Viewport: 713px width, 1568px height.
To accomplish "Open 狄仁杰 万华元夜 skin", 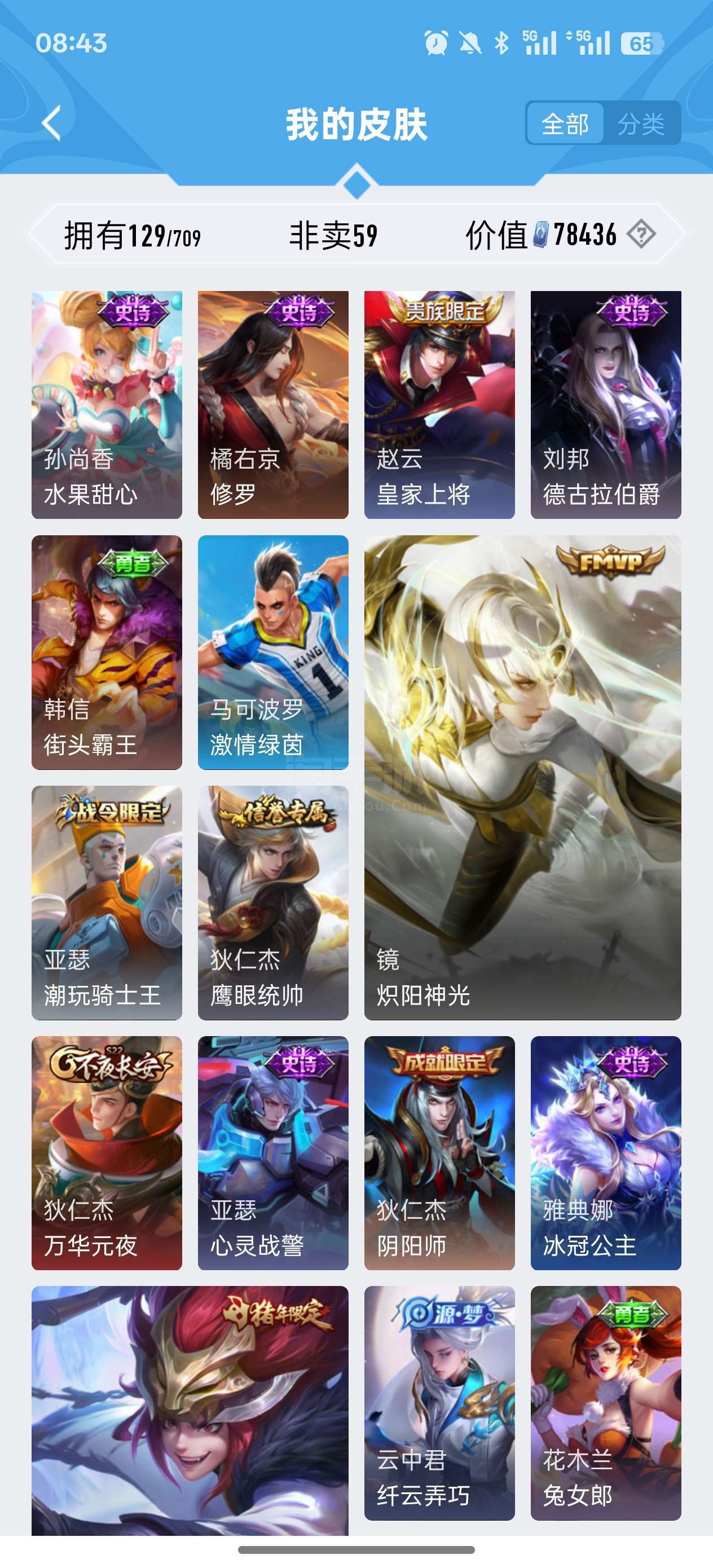I will 107,1153.
